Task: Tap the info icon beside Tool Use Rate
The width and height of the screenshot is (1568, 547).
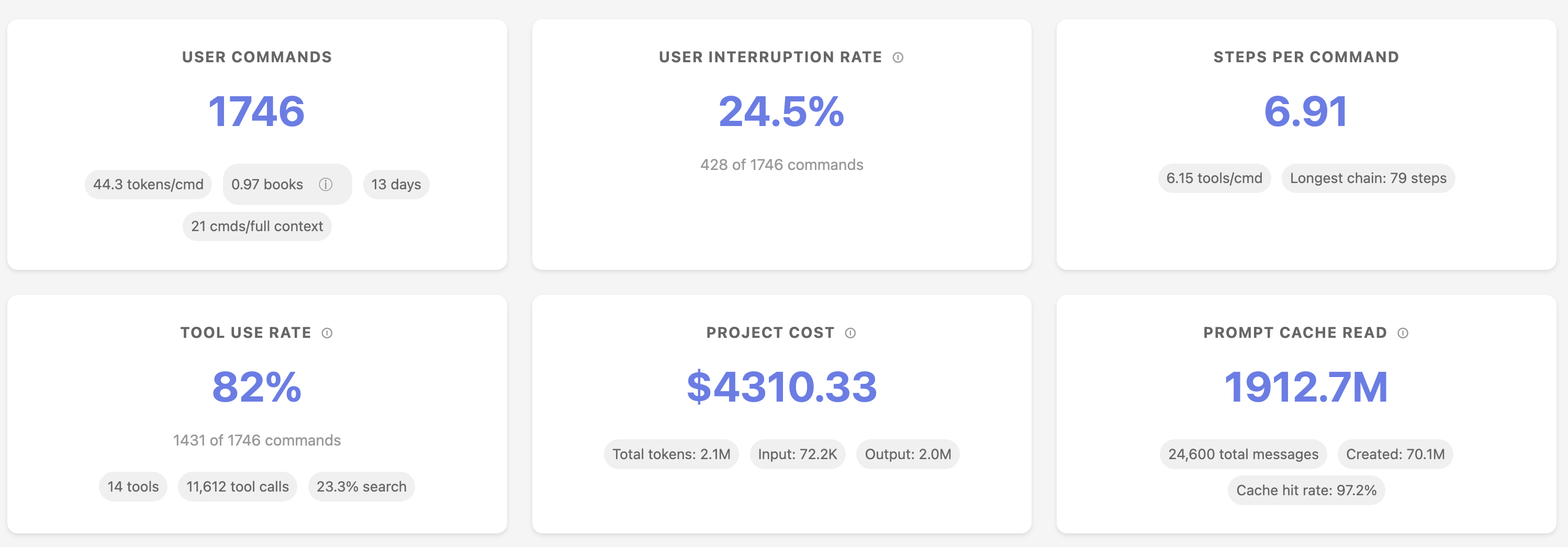Action: click(327, 333)
